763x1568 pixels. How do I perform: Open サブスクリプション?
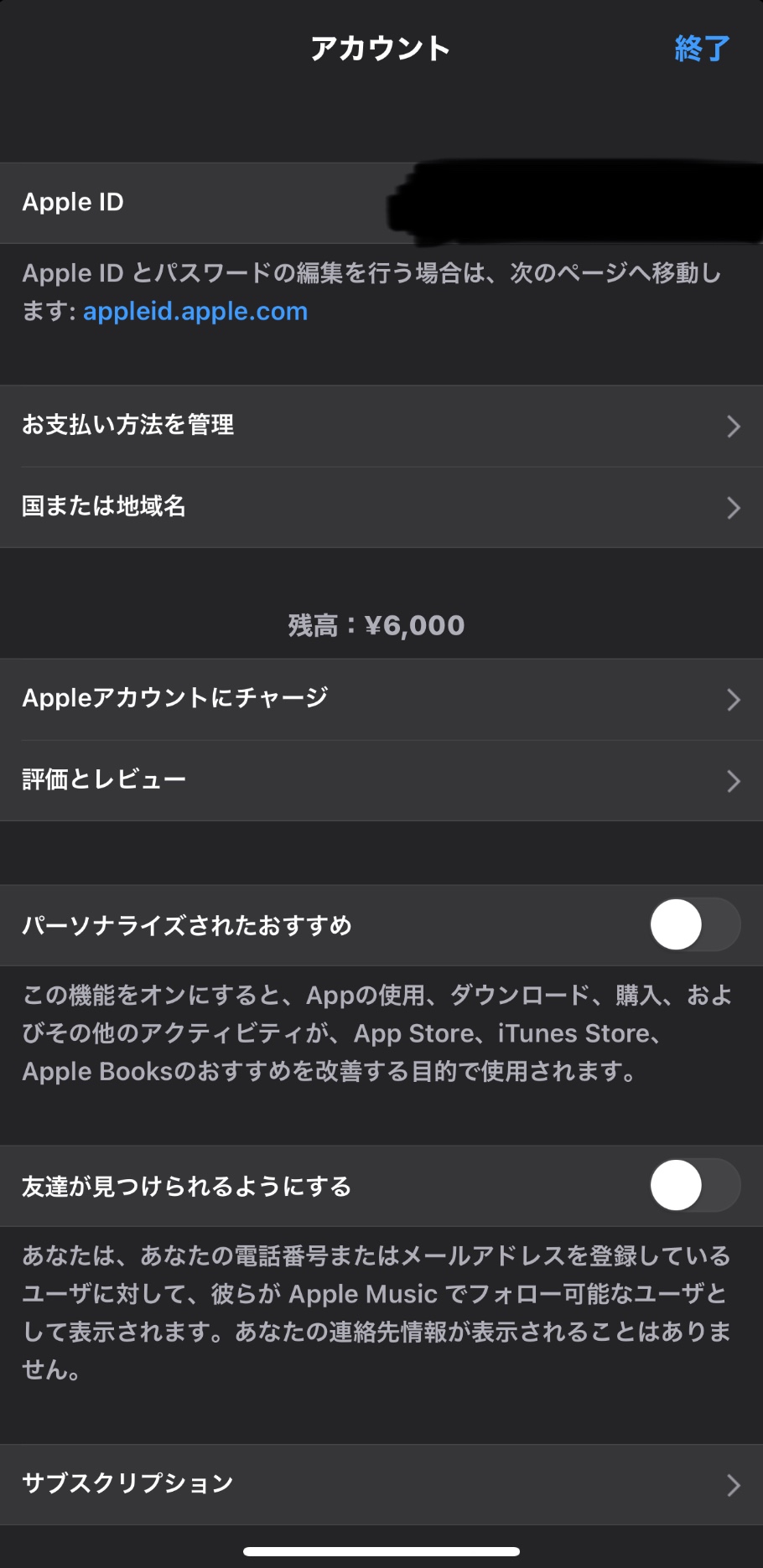point(381,1484)
